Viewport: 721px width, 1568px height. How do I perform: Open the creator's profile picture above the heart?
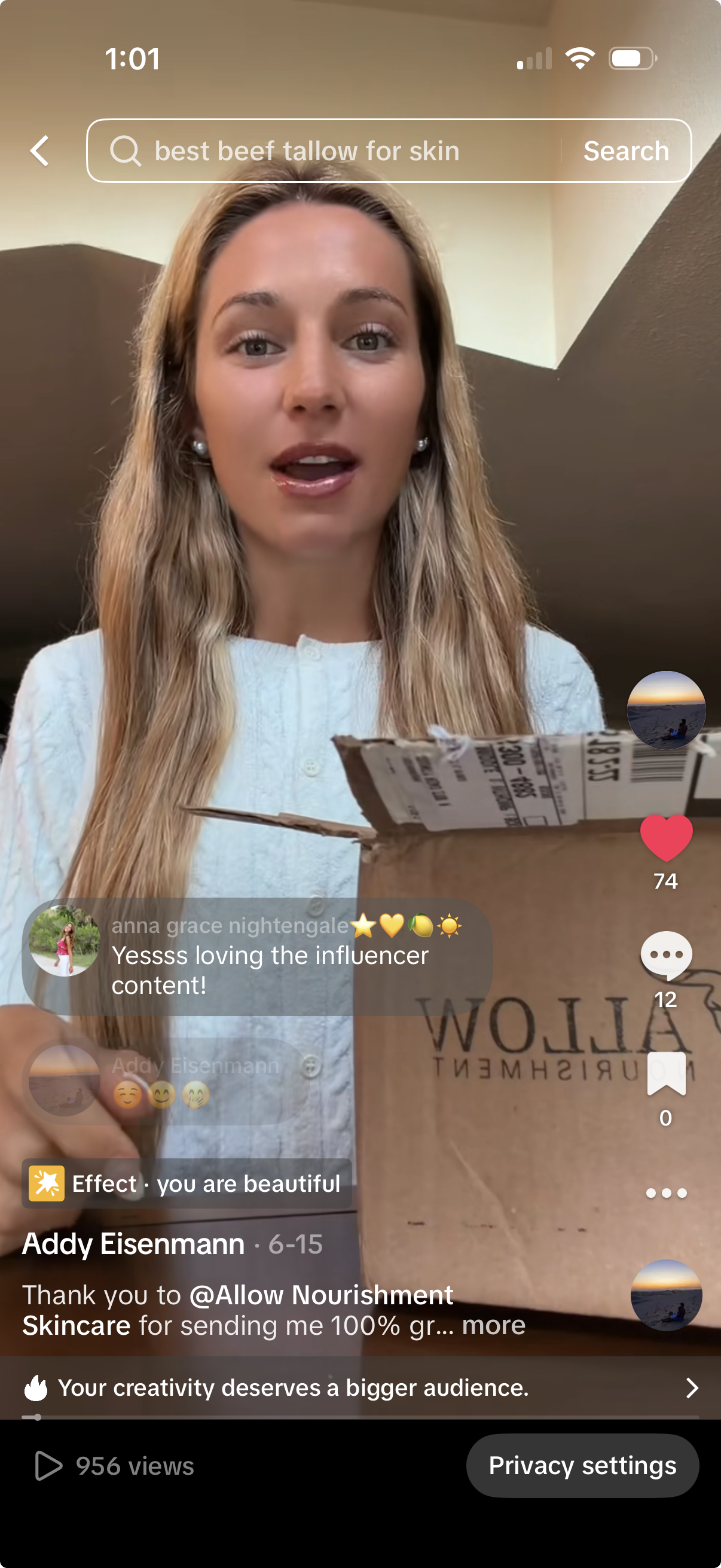click(665, 710)
